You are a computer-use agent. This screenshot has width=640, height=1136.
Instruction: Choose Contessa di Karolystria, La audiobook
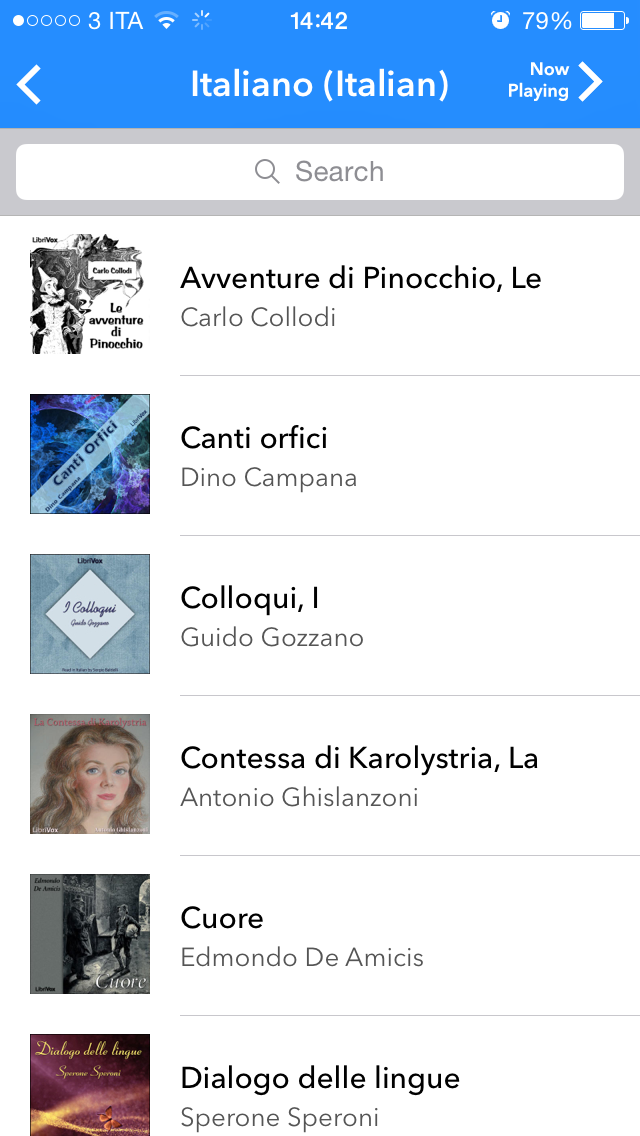click(358, 776)
